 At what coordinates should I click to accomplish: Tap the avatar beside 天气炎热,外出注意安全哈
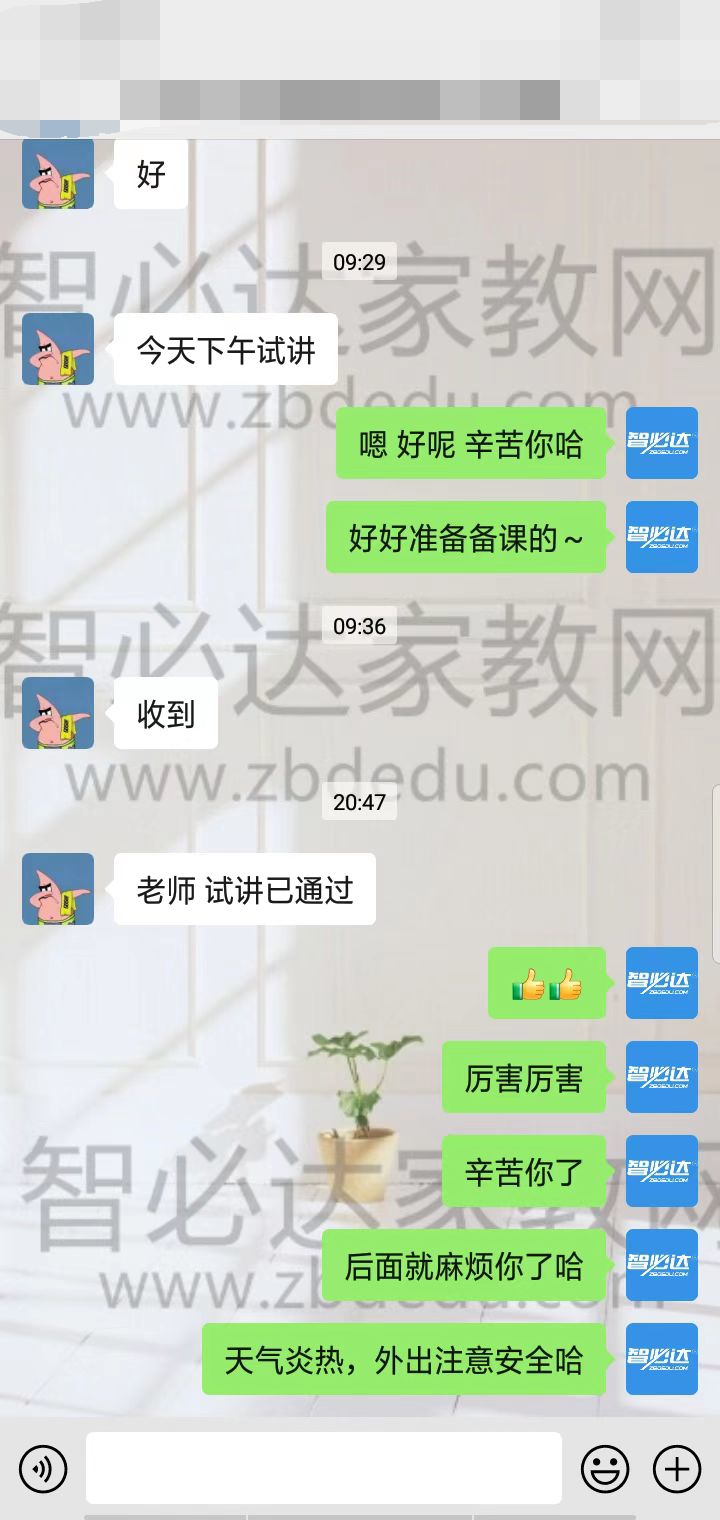pos(662,1359)
